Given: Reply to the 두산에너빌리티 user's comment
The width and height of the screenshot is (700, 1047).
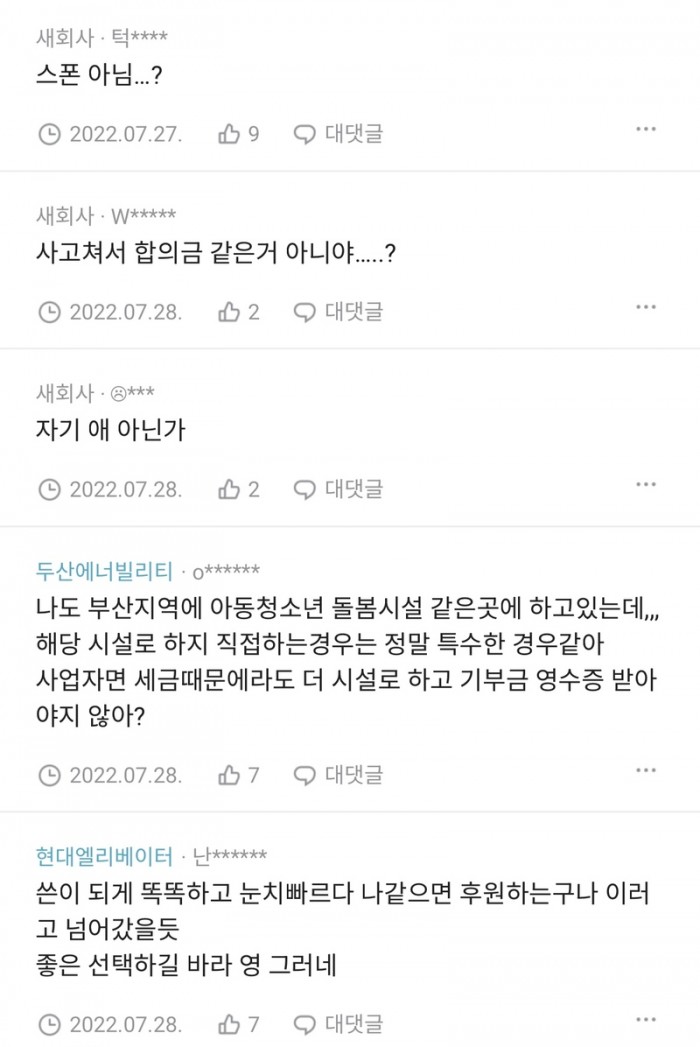Looking at the screenshot, I should pyautogui.click(x=338, y=774).
